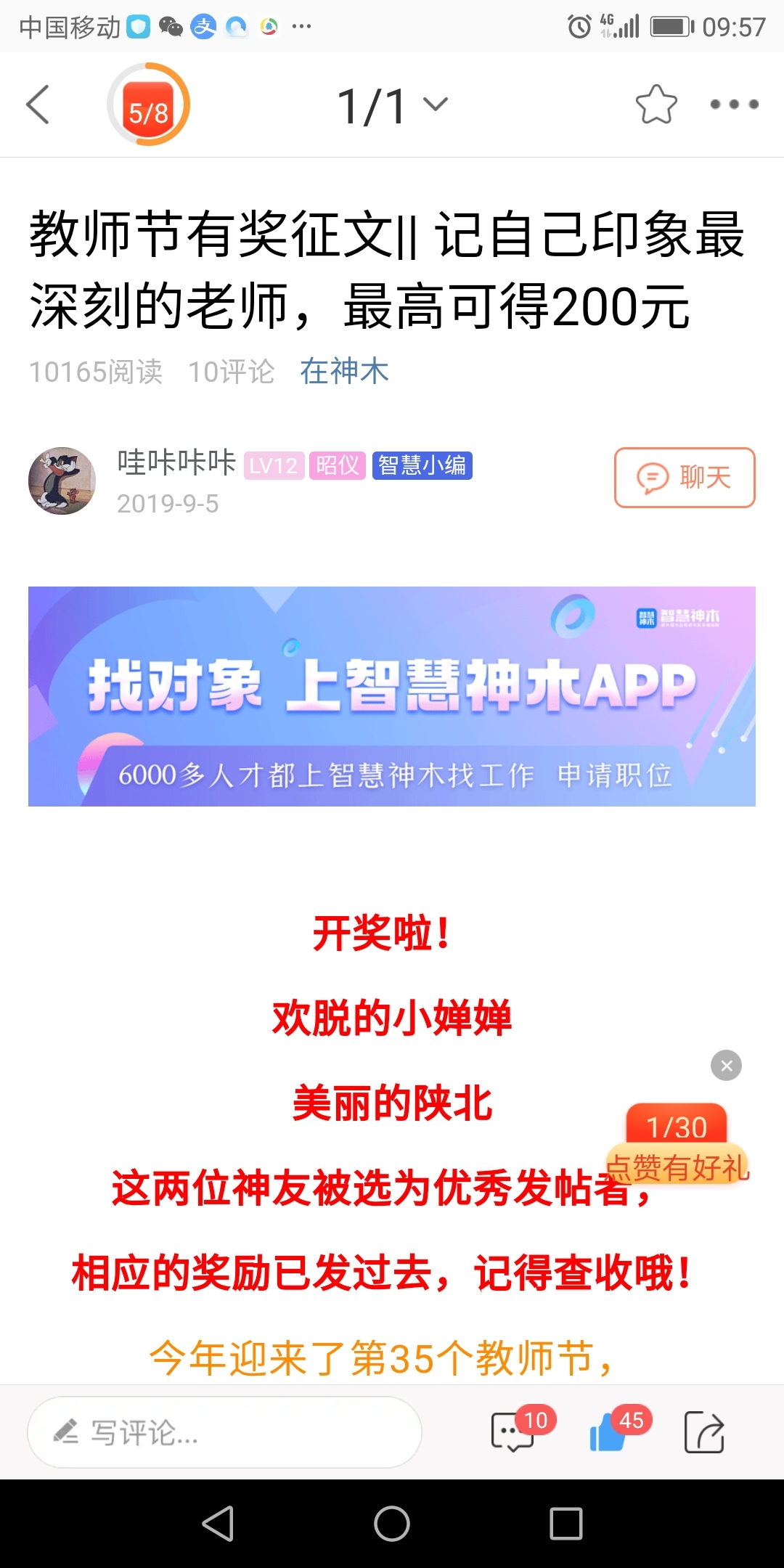Share this post
Screen dimensions: 784x1568
click(x=704, y=1432)
